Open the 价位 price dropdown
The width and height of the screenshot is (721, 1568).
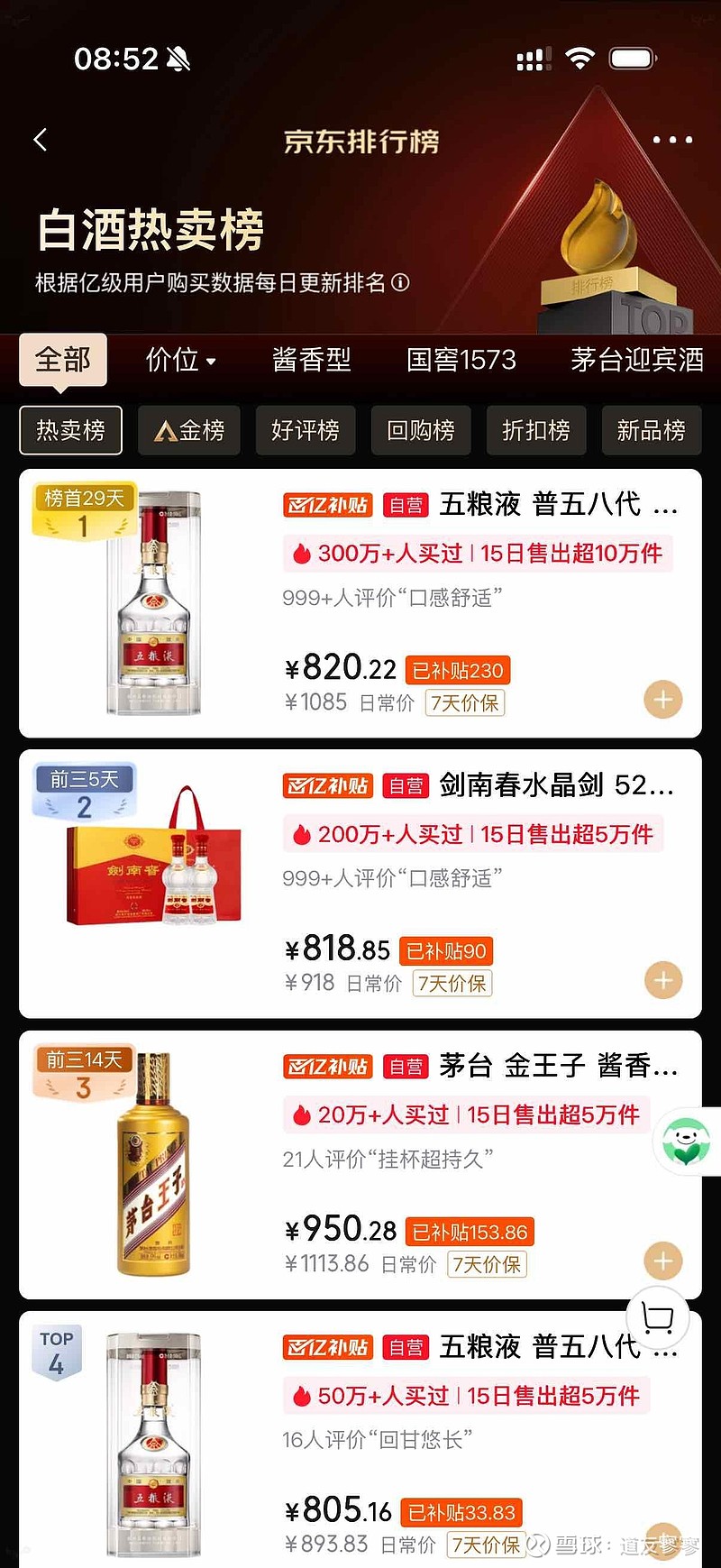[181, 360]
